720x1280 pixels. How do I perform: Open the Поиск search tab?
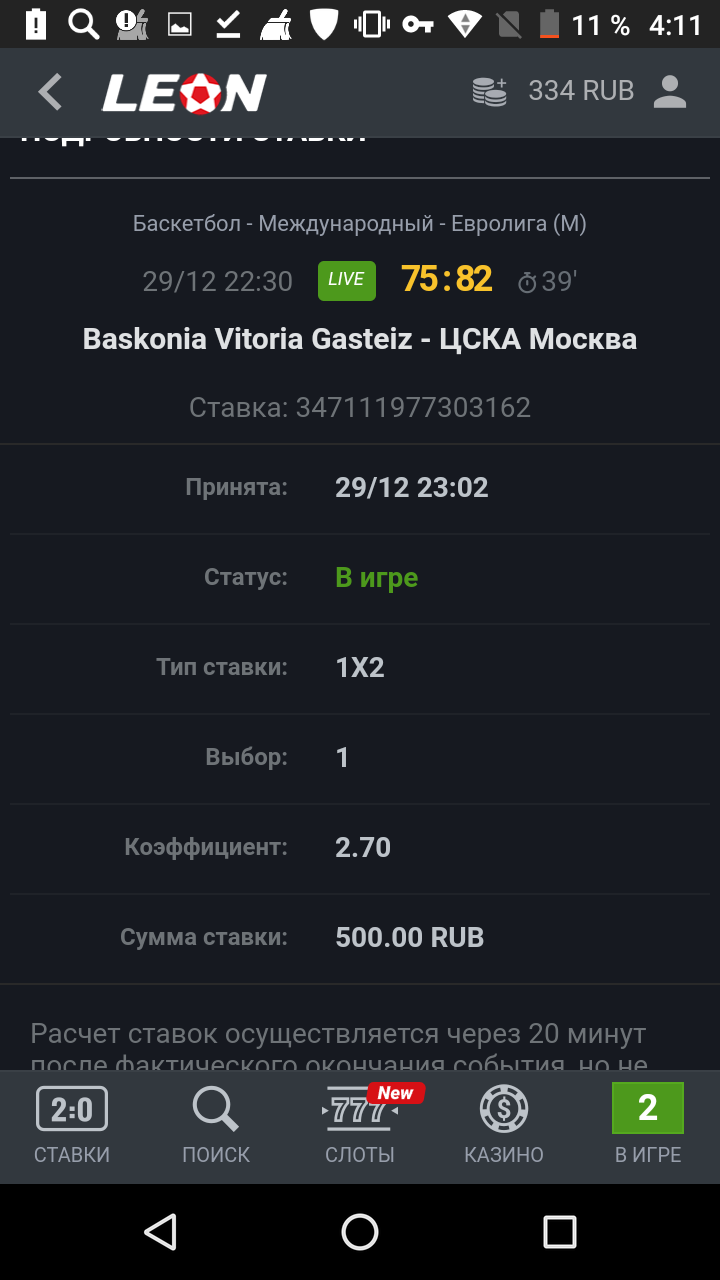(x=216, y=1126)
